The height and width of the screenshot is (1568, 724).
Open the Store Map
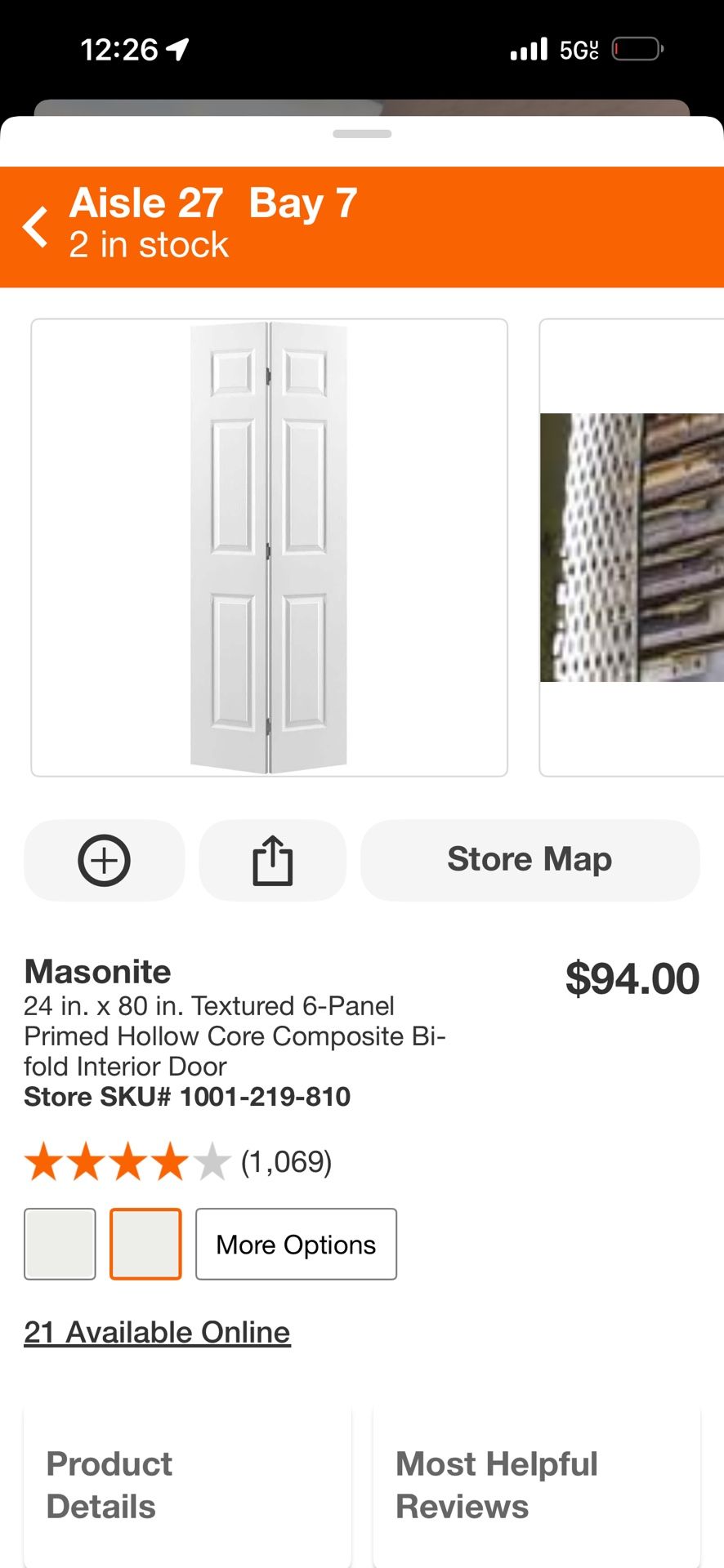[x=530, y=861]
